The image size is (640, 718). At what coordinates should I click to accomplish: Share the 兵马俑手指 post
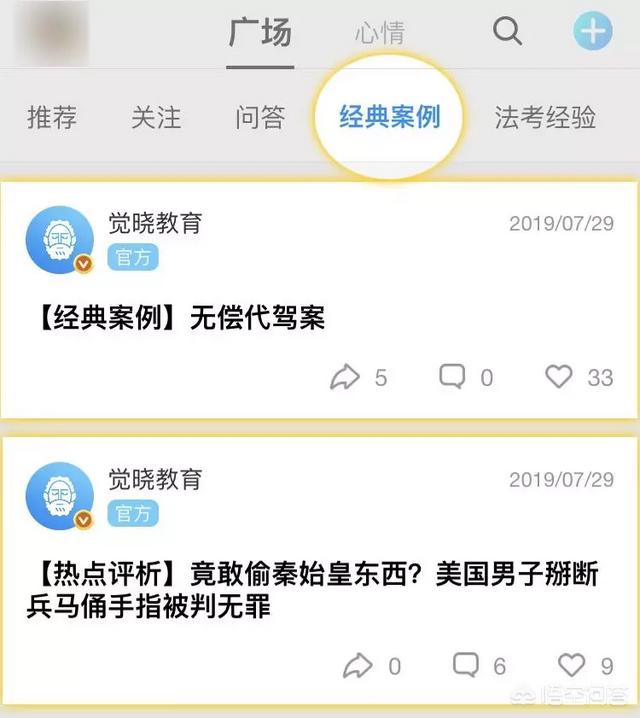357,665
